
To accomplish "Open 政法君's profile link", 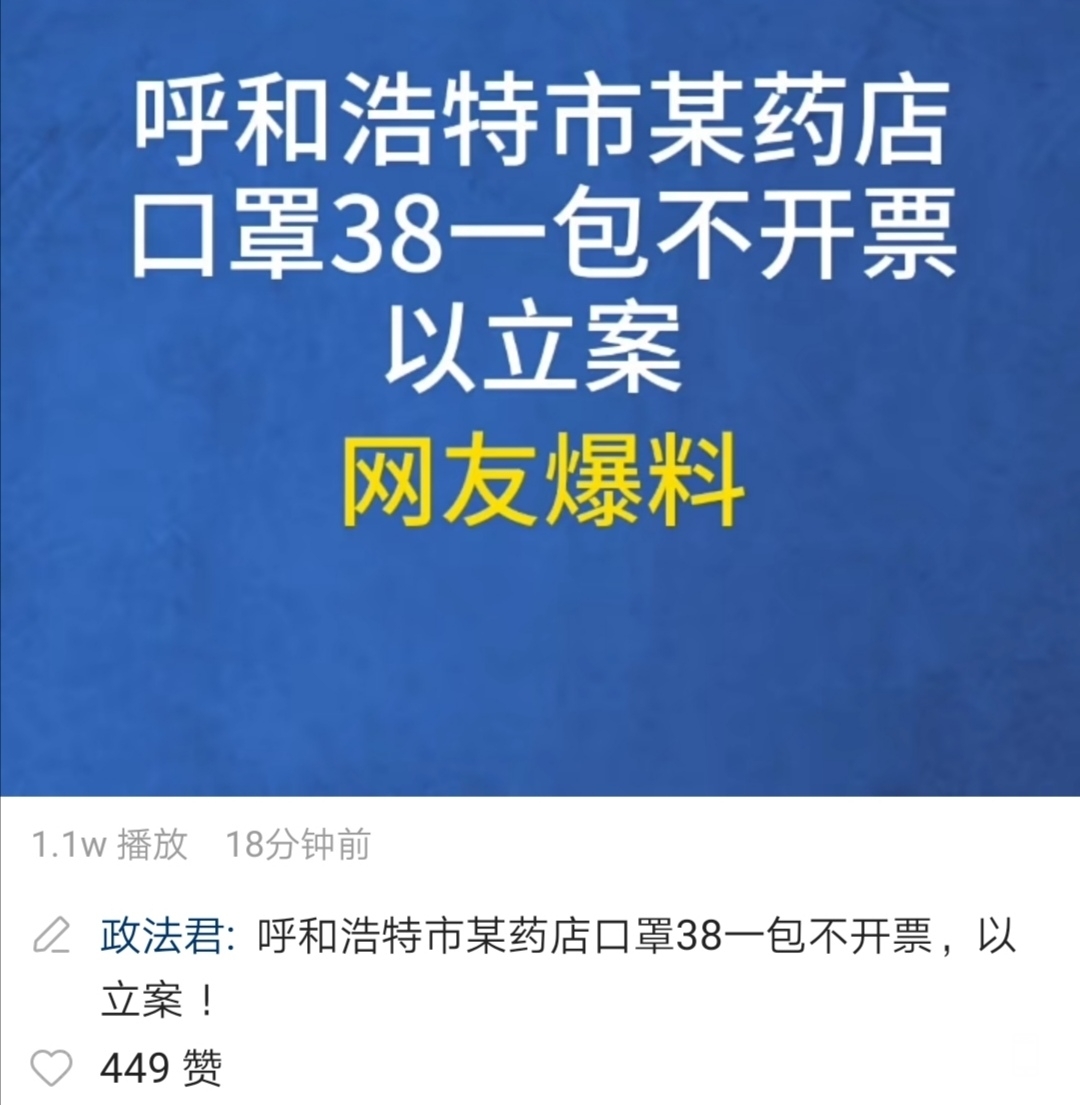I will click(x=165, y=937).
